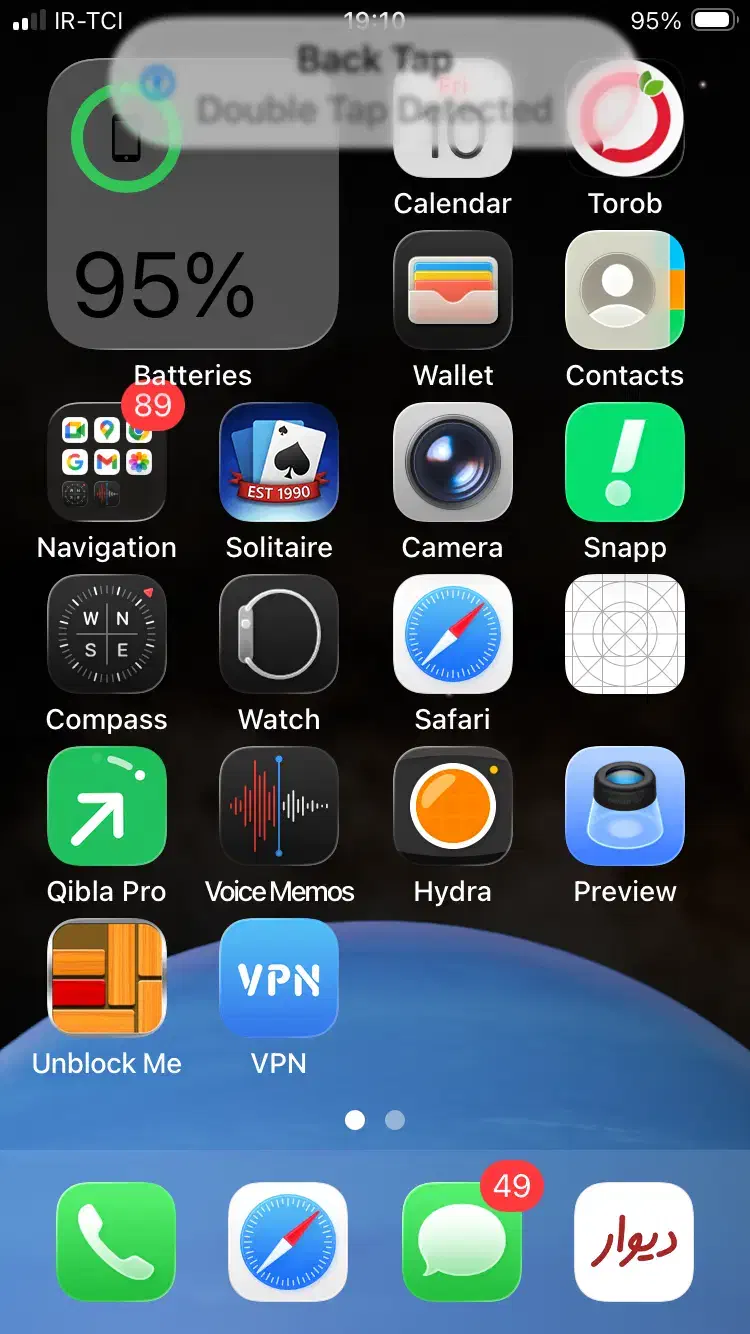Open the Camera app
The height and width of the screenshot is (1334, 750).
tap(453, 462)
